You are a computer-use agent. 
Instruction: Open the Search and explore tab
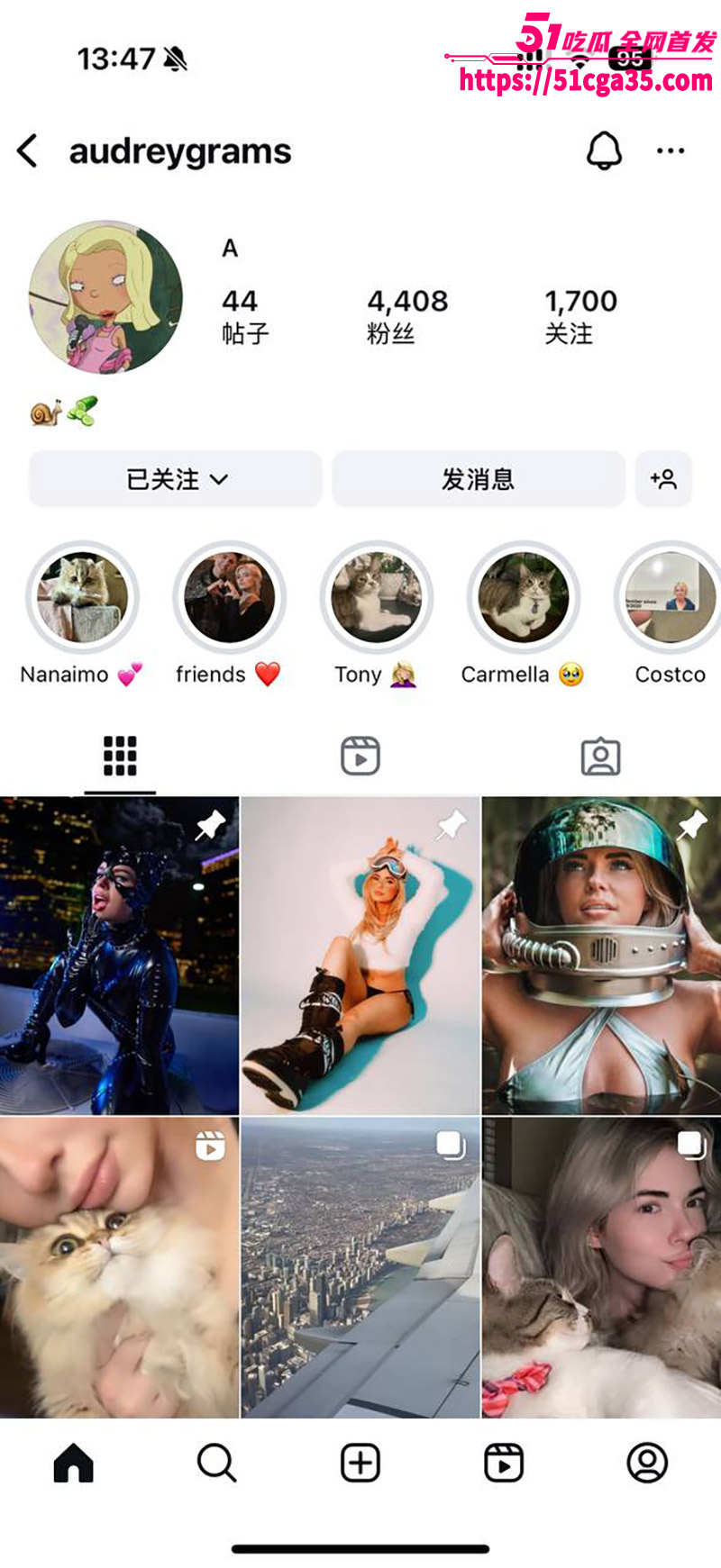click(216, 1463)
